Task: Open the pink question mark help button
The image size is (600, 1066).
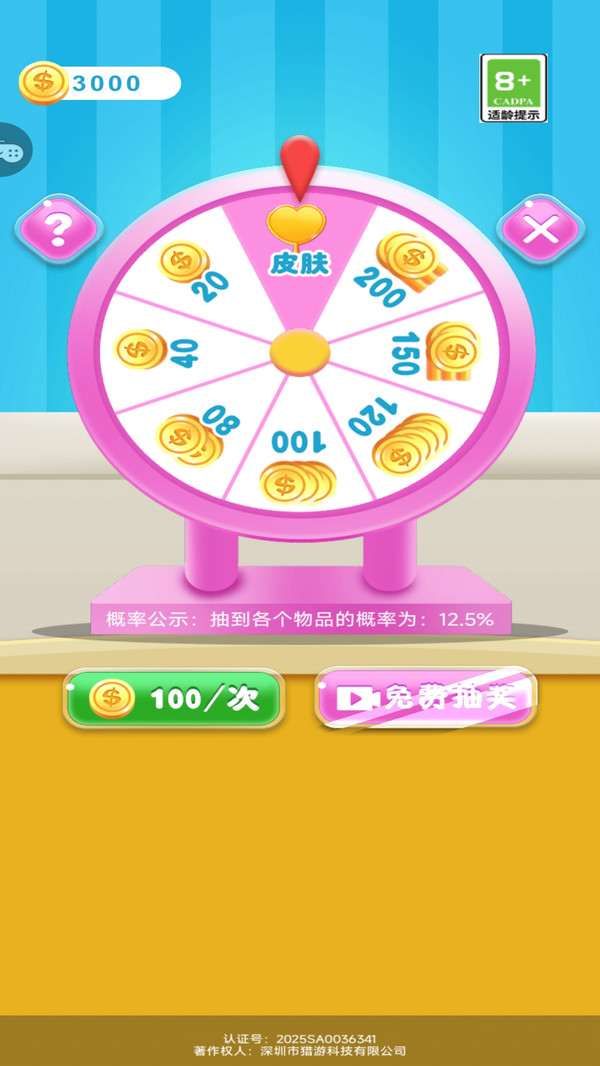Action: (x=58, y=230)
